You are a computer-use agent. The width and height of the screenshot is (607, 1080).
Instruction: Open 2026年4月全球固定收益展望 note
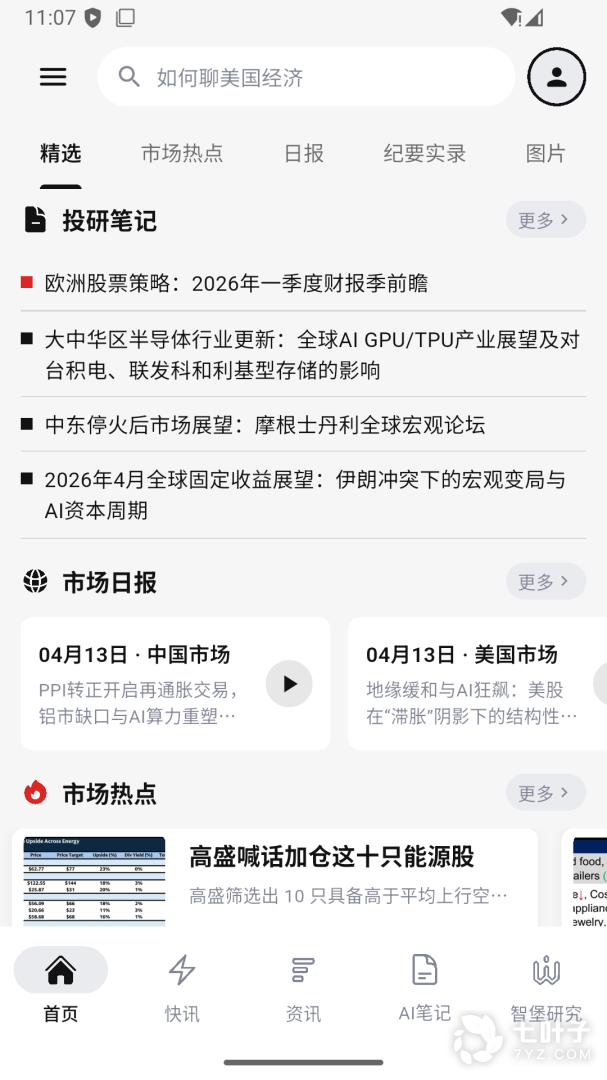coord(305,495)
